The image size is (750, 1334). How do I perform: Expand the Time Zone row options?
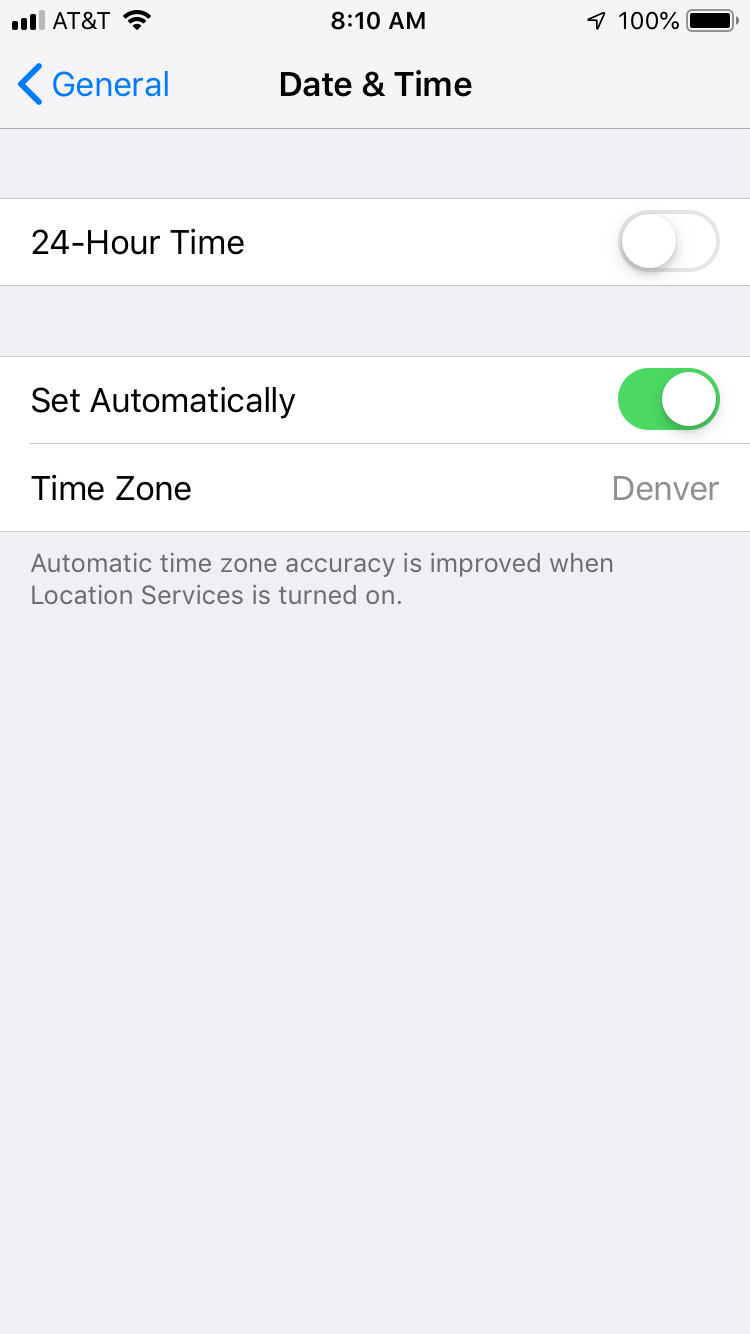coord(375,489)
